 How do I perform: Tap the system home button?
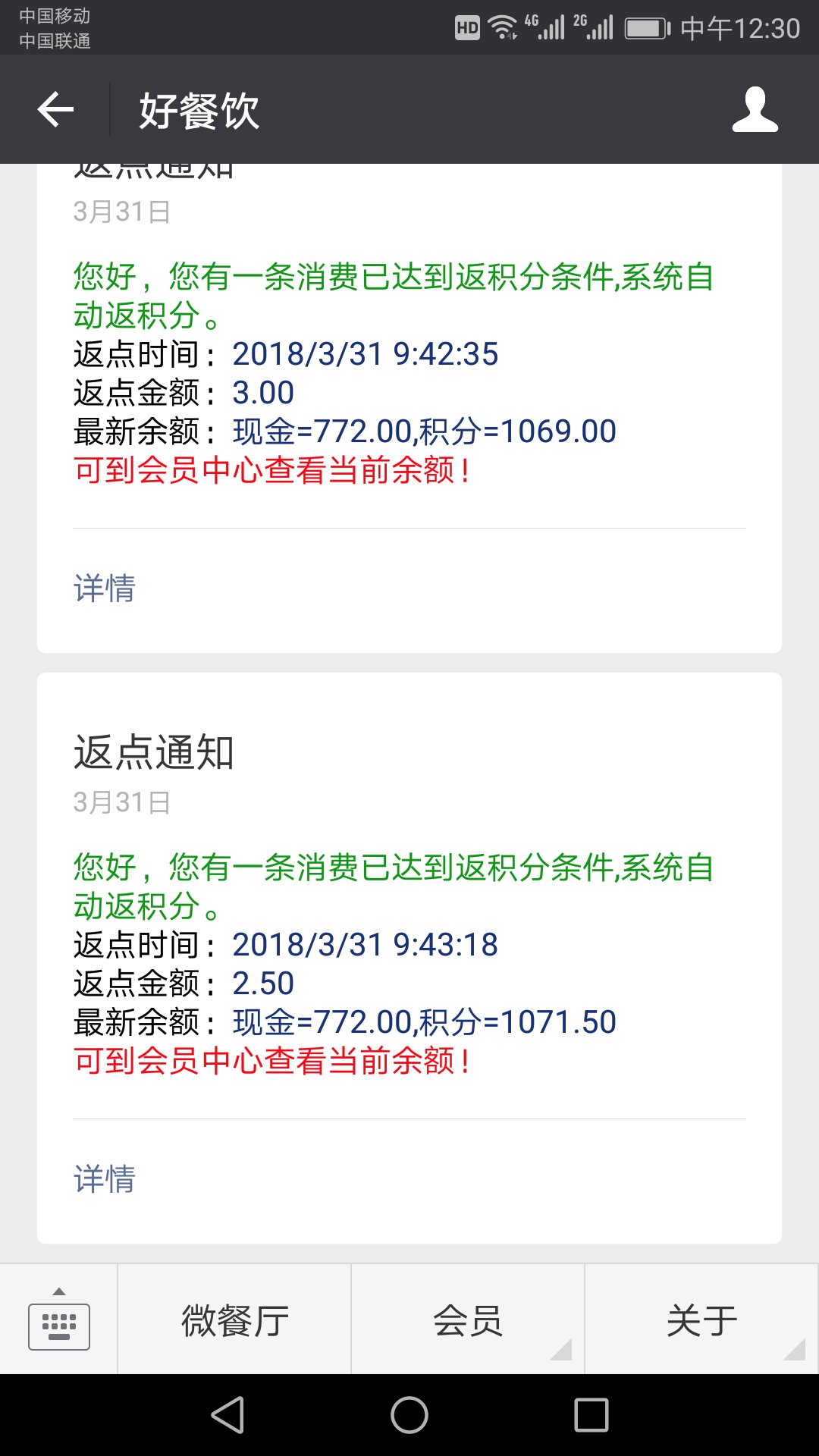tap(409, 1415)
